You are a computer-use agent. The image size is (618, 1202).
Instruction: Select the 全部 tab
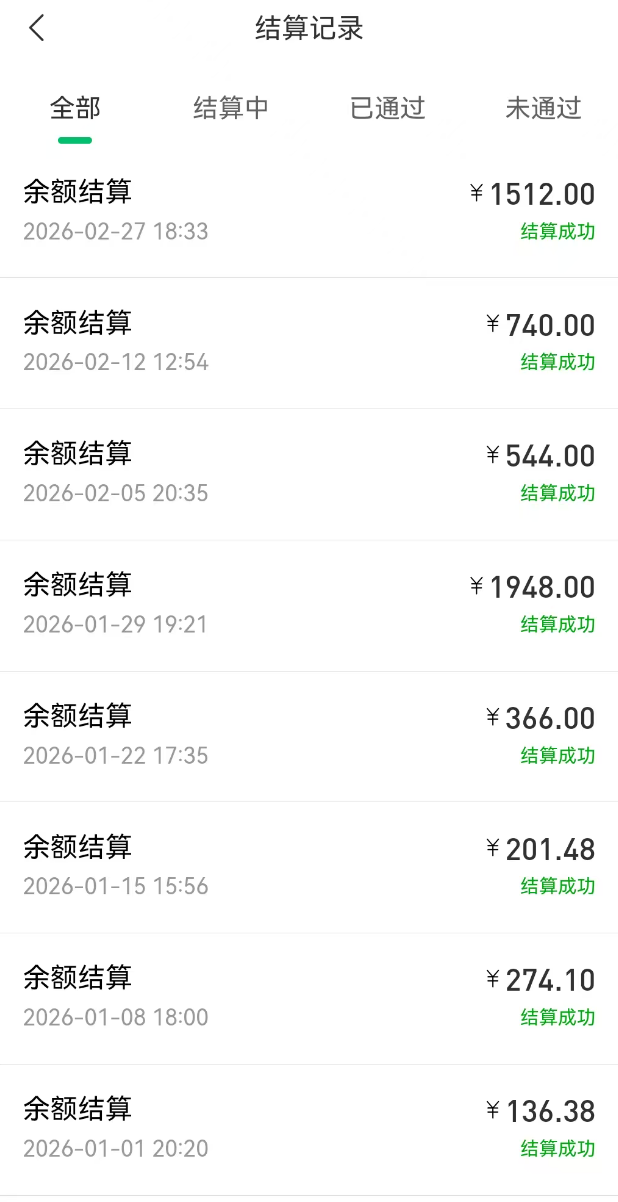pyautogui.click(x=75, y=108)
